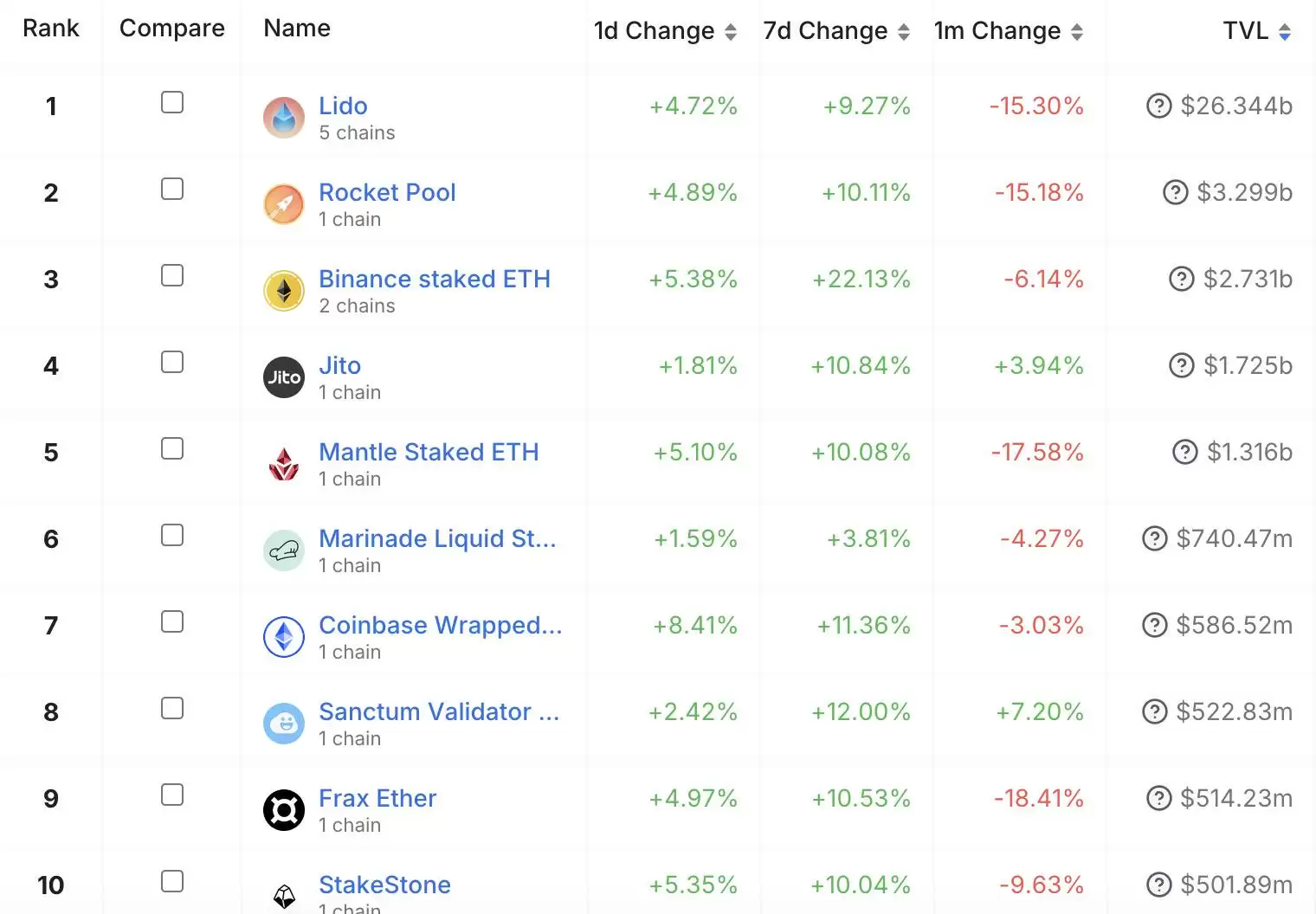Select Rocket Pool for comparison
The width and height of the screenshot is (1316, 914).
[172, 190]
